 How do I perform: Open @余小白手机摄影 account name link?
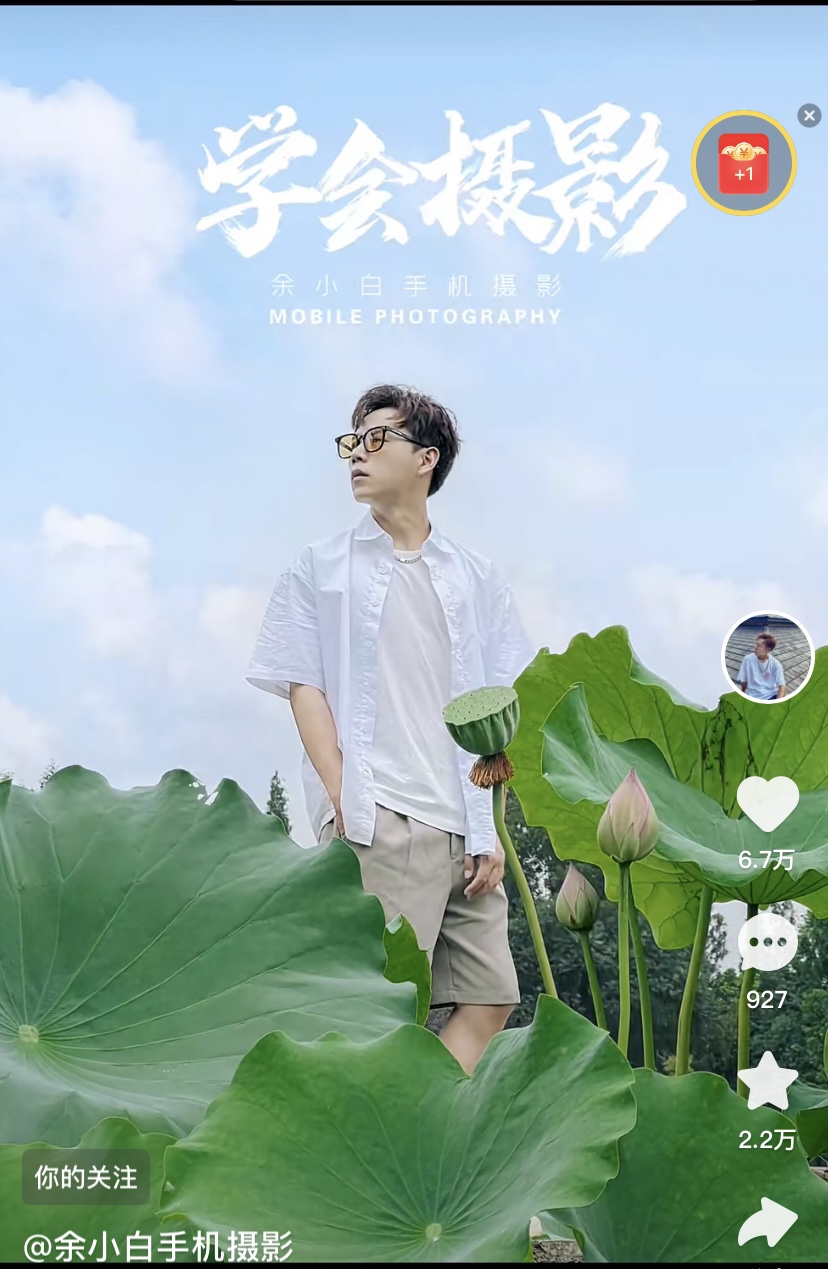pos(158,1247)
